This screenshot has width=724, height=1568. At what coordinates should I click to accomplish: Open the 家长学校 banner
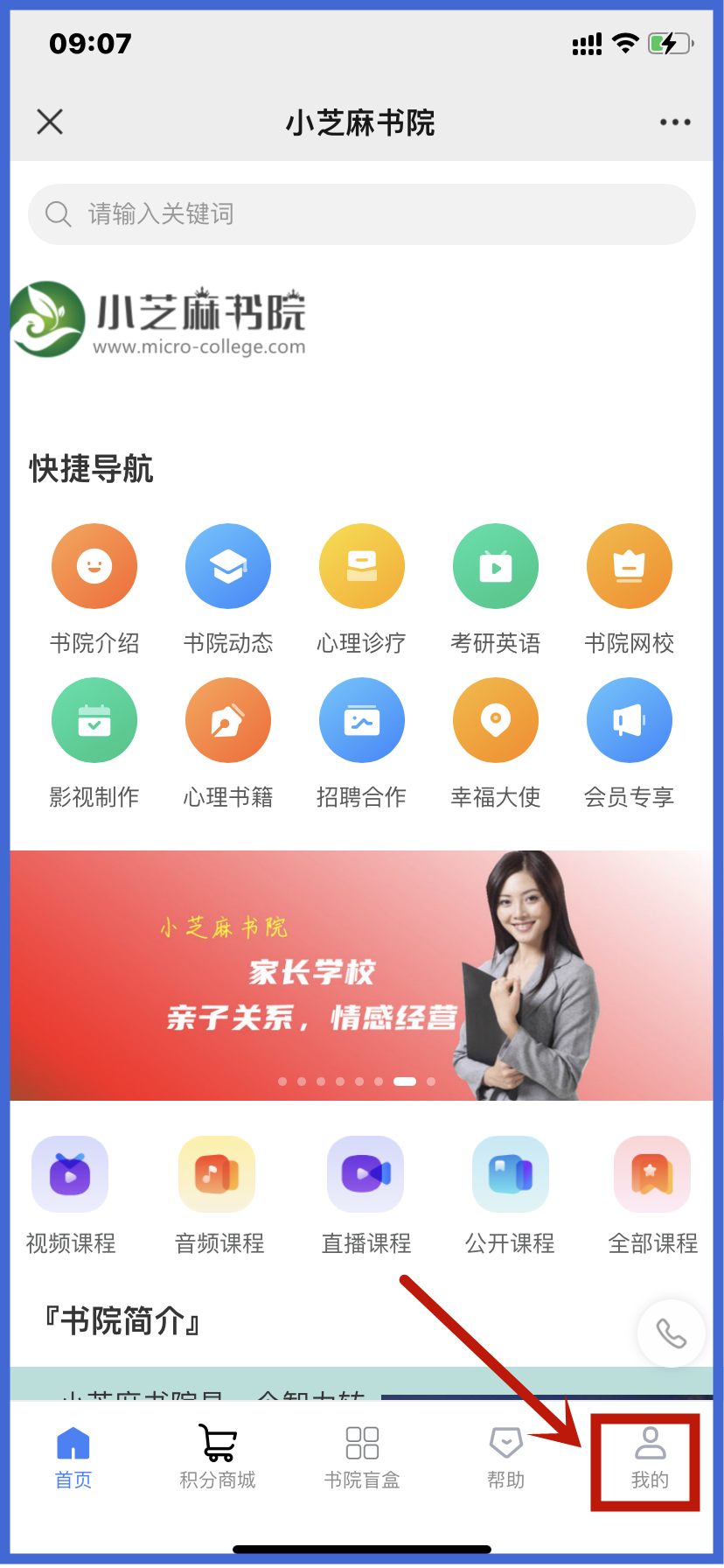pos(362,975)
